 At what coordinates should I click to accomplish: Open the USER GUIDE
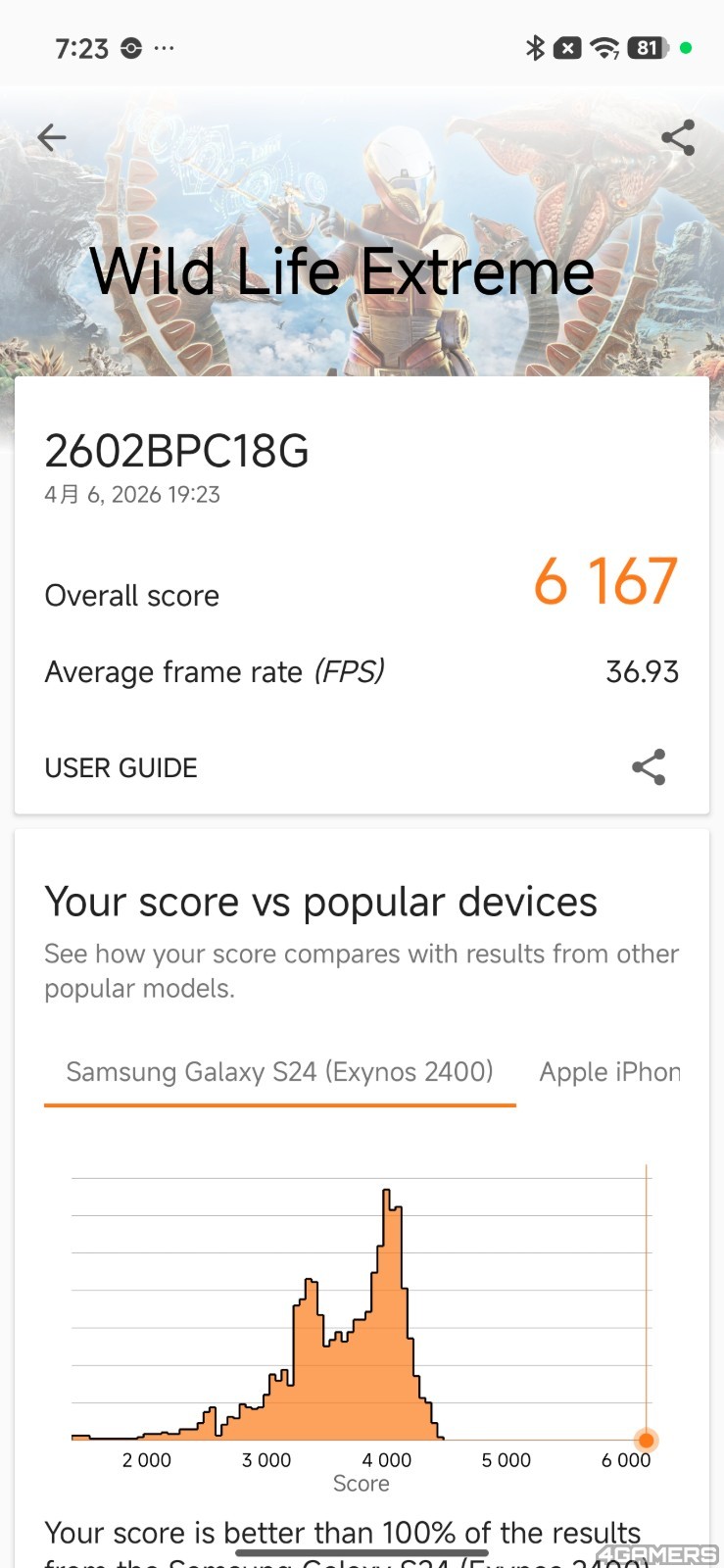[x=120, y=767]
